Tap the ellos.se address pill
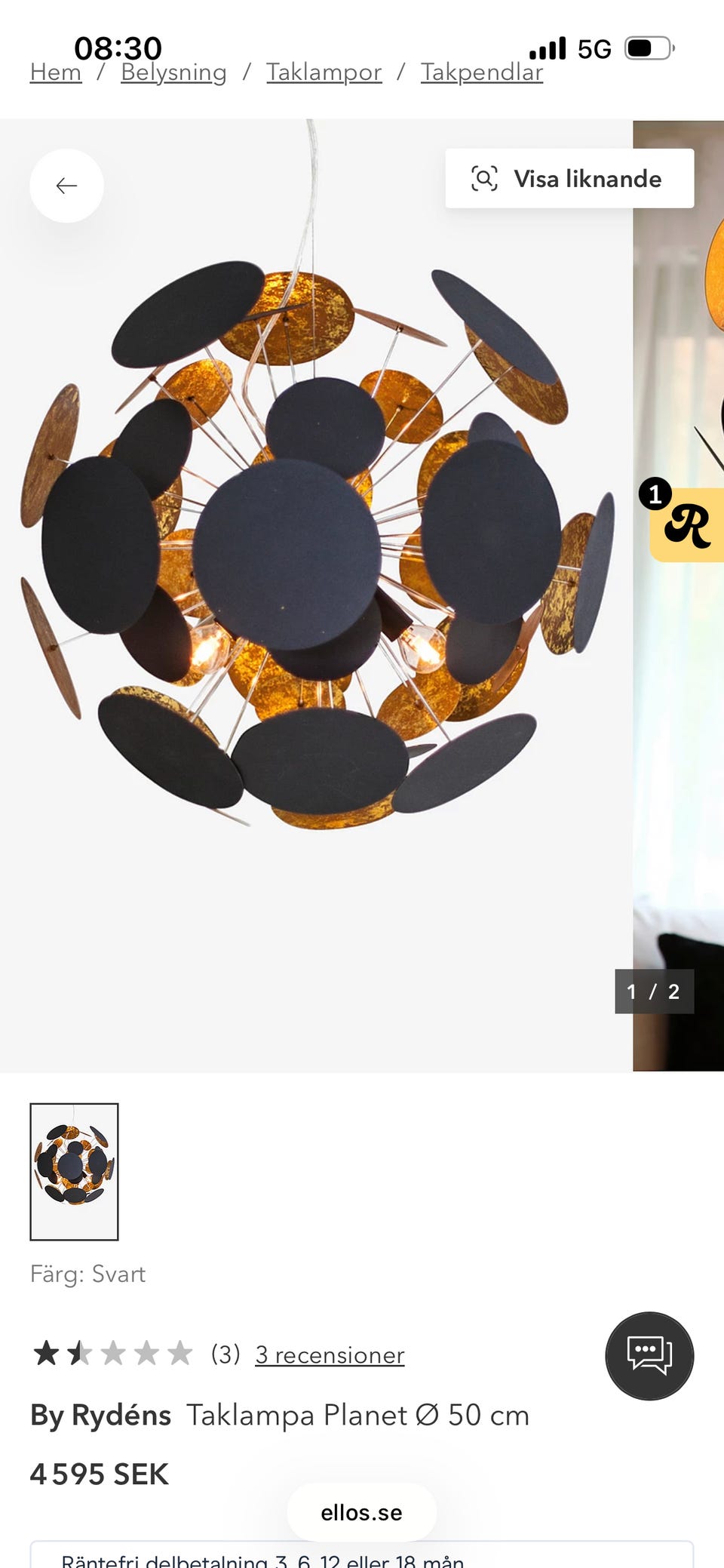The height and width of the screenshot is (1568, 724). pyautogui.click(x=361, y=1512)
